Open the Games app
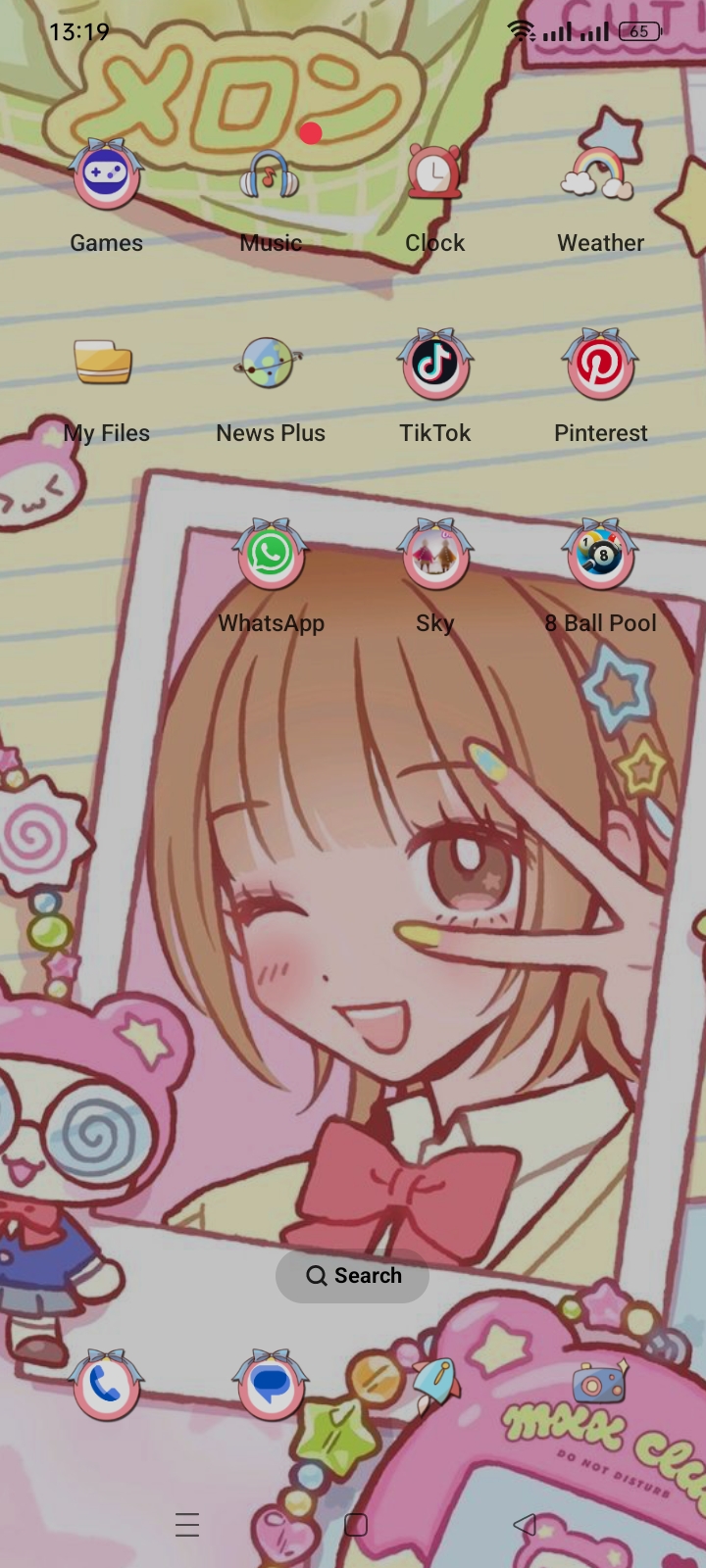 (106, 176)
